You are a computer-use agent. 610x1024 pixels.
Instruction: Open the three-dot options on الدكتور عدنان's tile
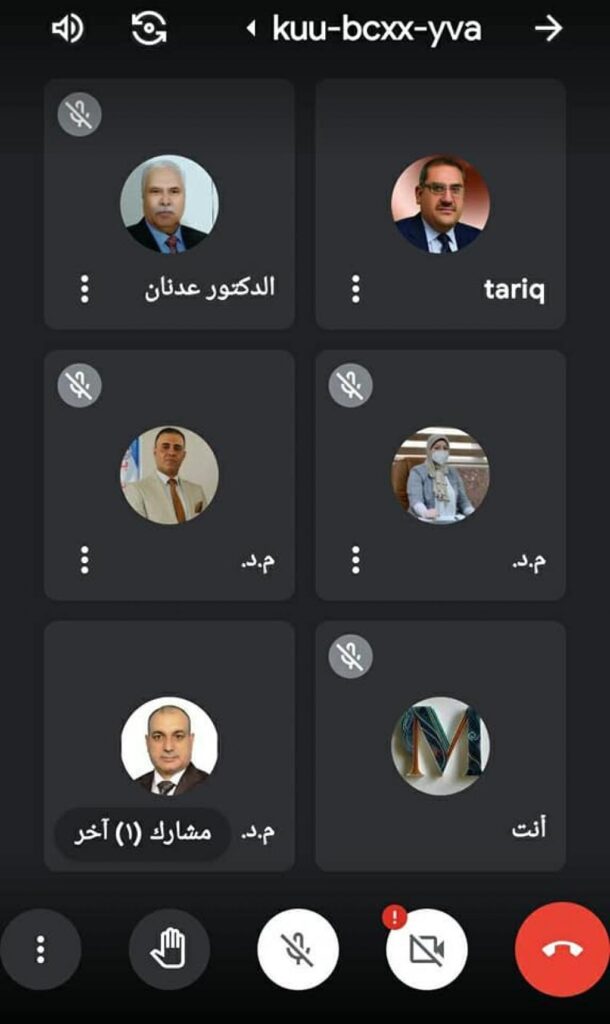[84, 289]
